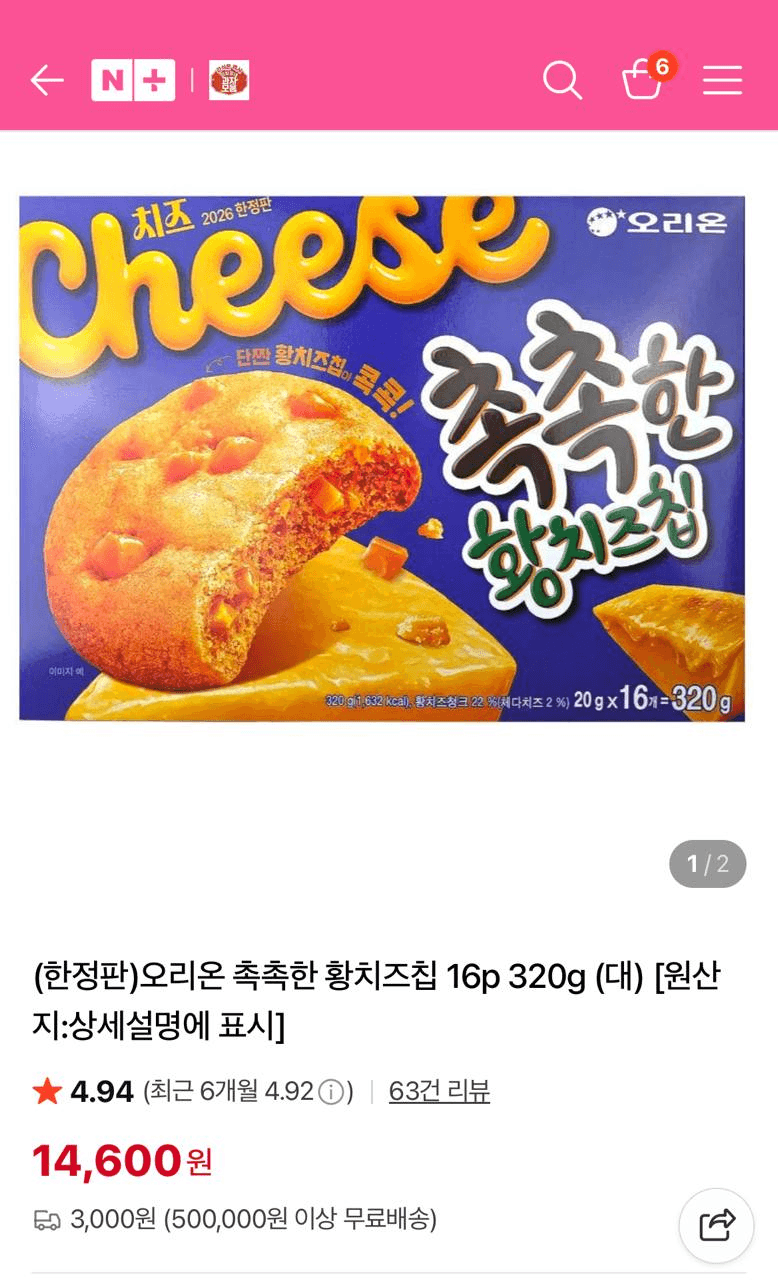Image resolution: width=778 pixels, height=1280 pixels.
Task: Open the seller shop logo
Action: [x=229, y=80]
